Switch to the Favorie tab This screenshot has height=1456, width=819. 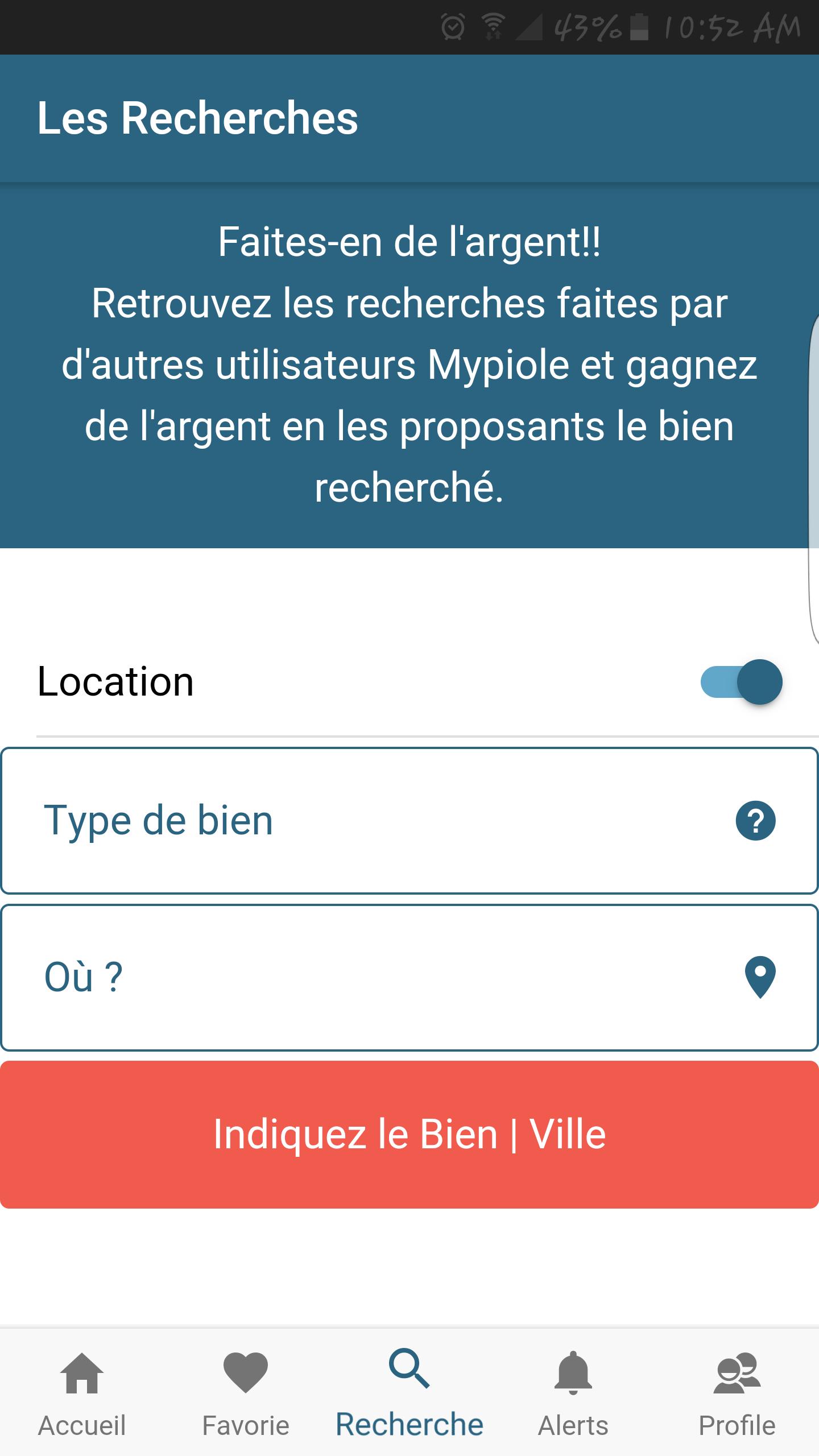coord(246,1395)
